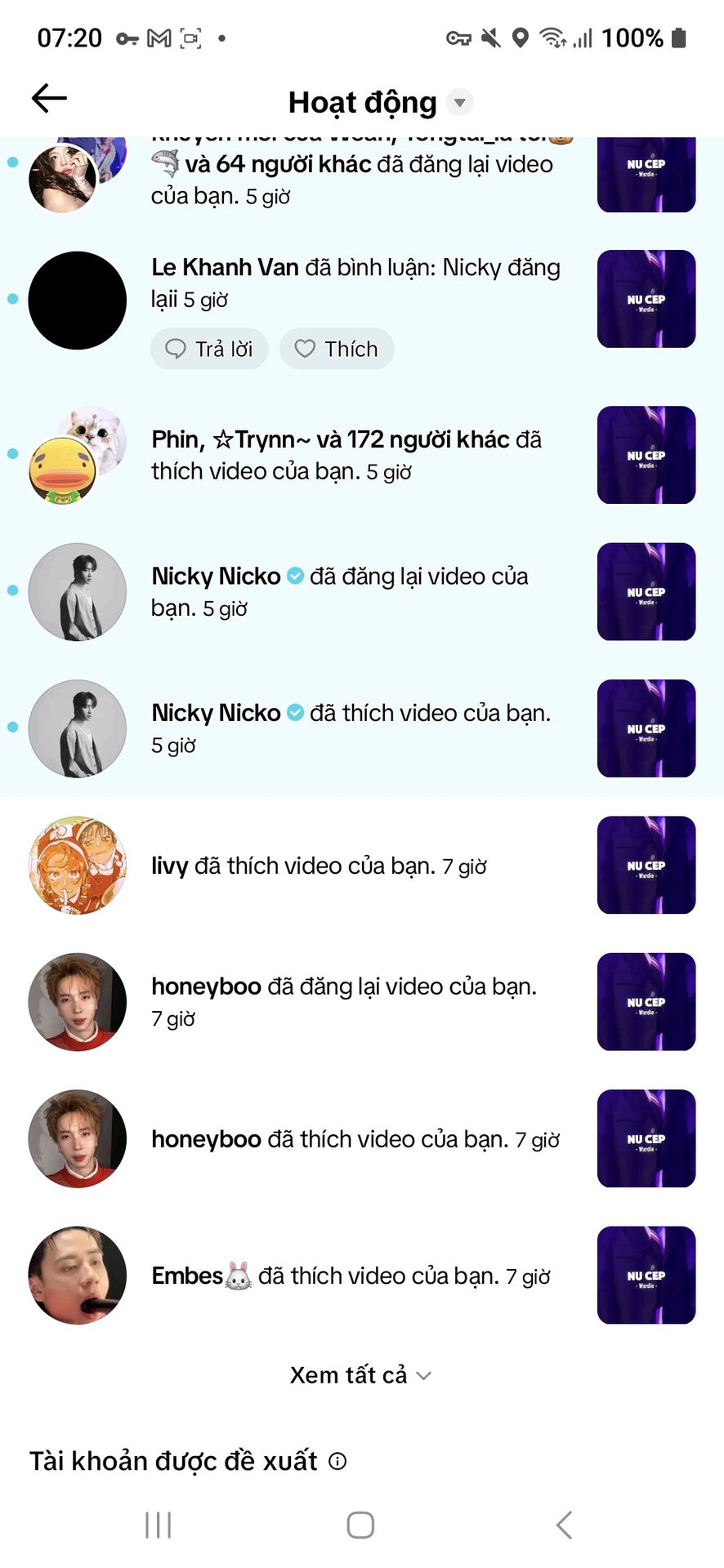Open the recent apps switcher
Image resolution: width=724 pixels, height=1568 pixels.
158,1525
